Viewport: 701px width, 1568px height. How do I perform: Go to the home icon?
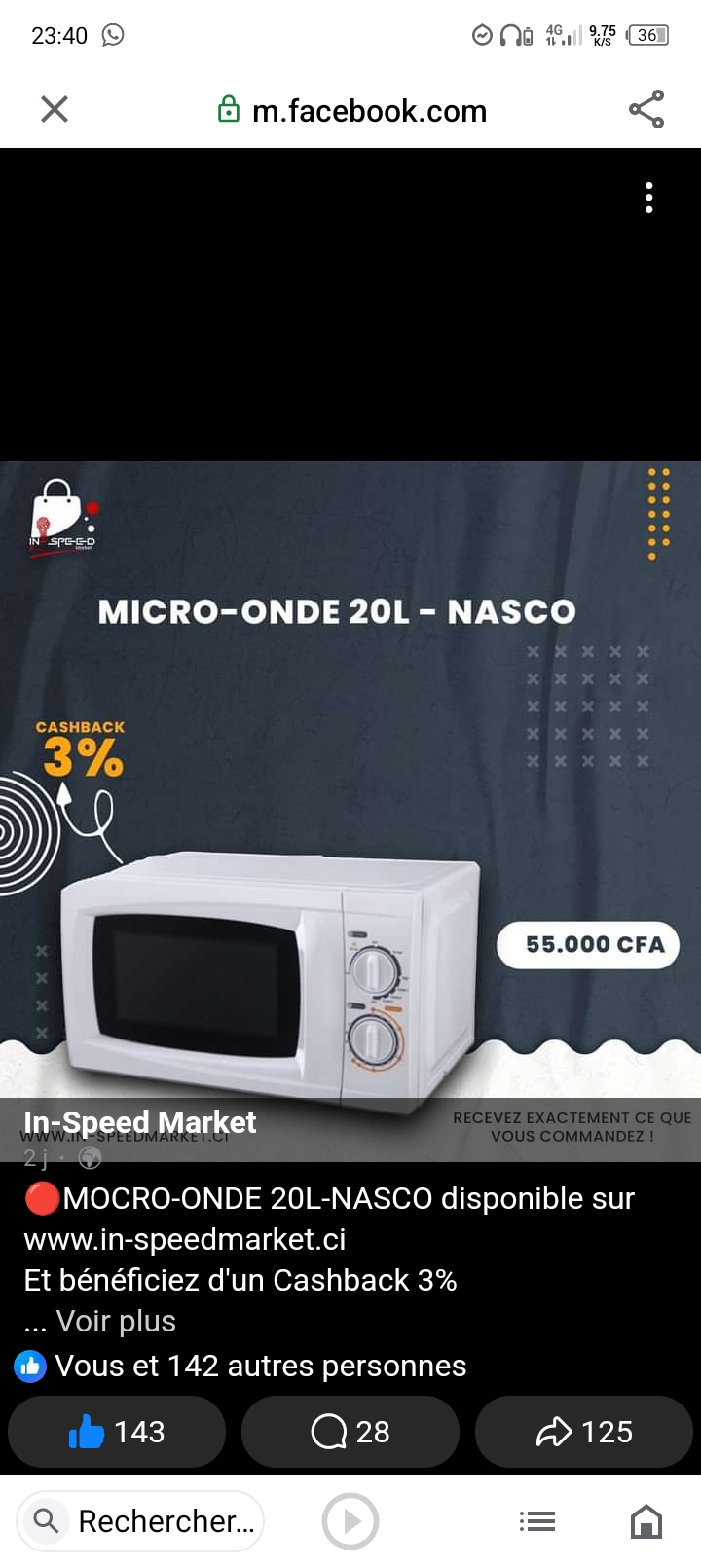(x=646, y=1521)
